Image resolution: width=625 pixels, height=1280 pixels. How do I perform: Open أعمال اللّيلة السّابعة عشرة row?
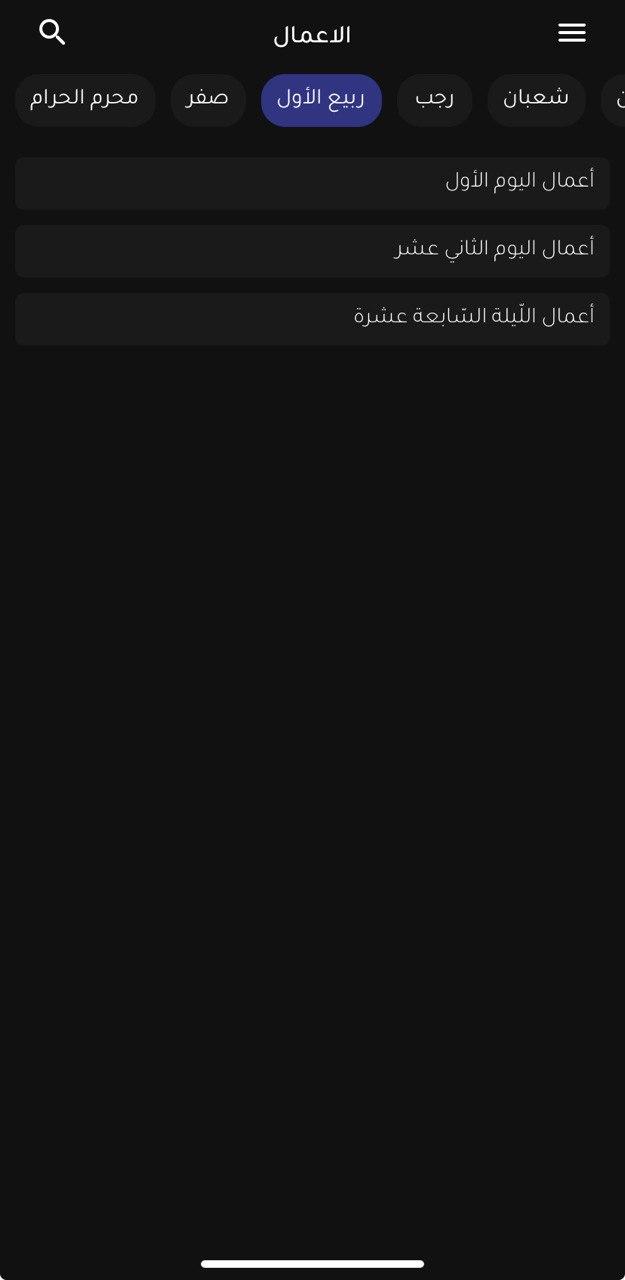point(312,318)
